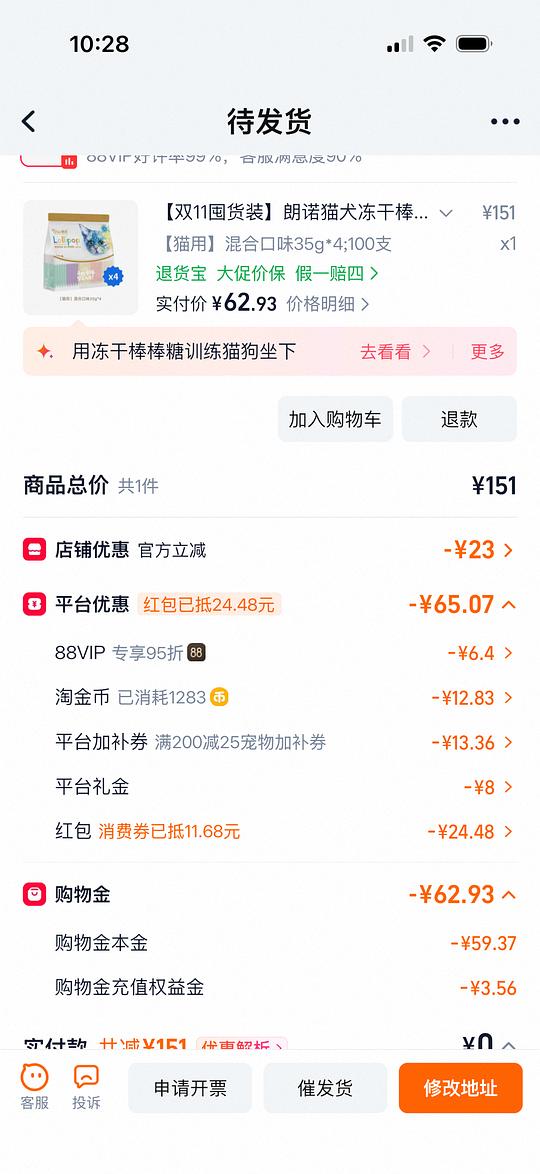The image size is (540, 1174).
Task: Open 价格明细 price breakdown
Action: [x=328, y=304]
